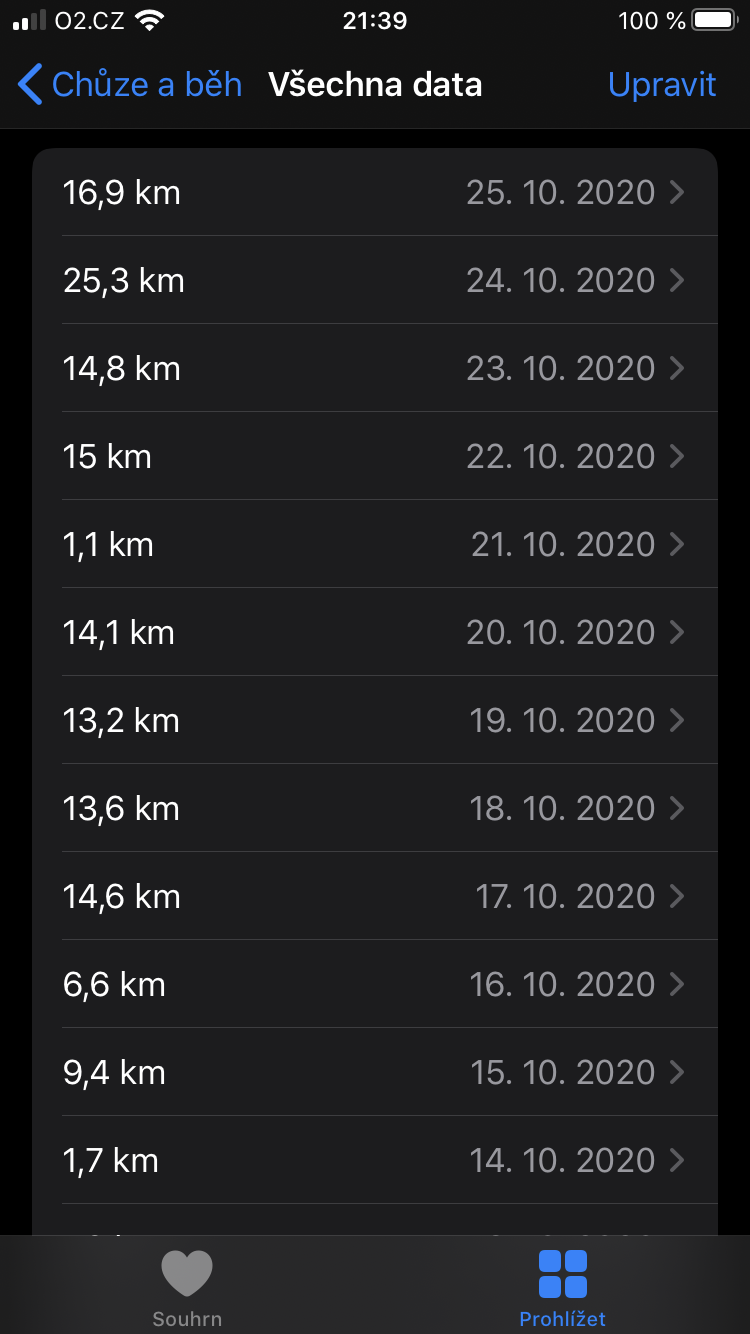This screenshot has height=1334, width=750.
Task: Select the 14,6 km record from 17. 10. 2020
Action: 375,896
